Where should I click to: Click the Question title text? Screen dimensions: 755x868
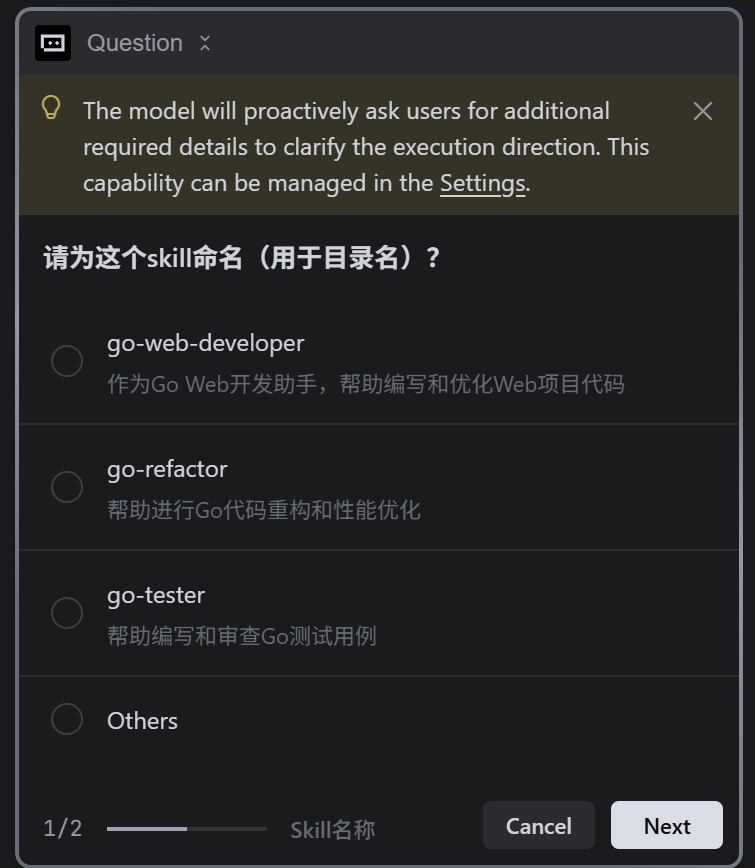pyautogui.click(x=135, y=43)
